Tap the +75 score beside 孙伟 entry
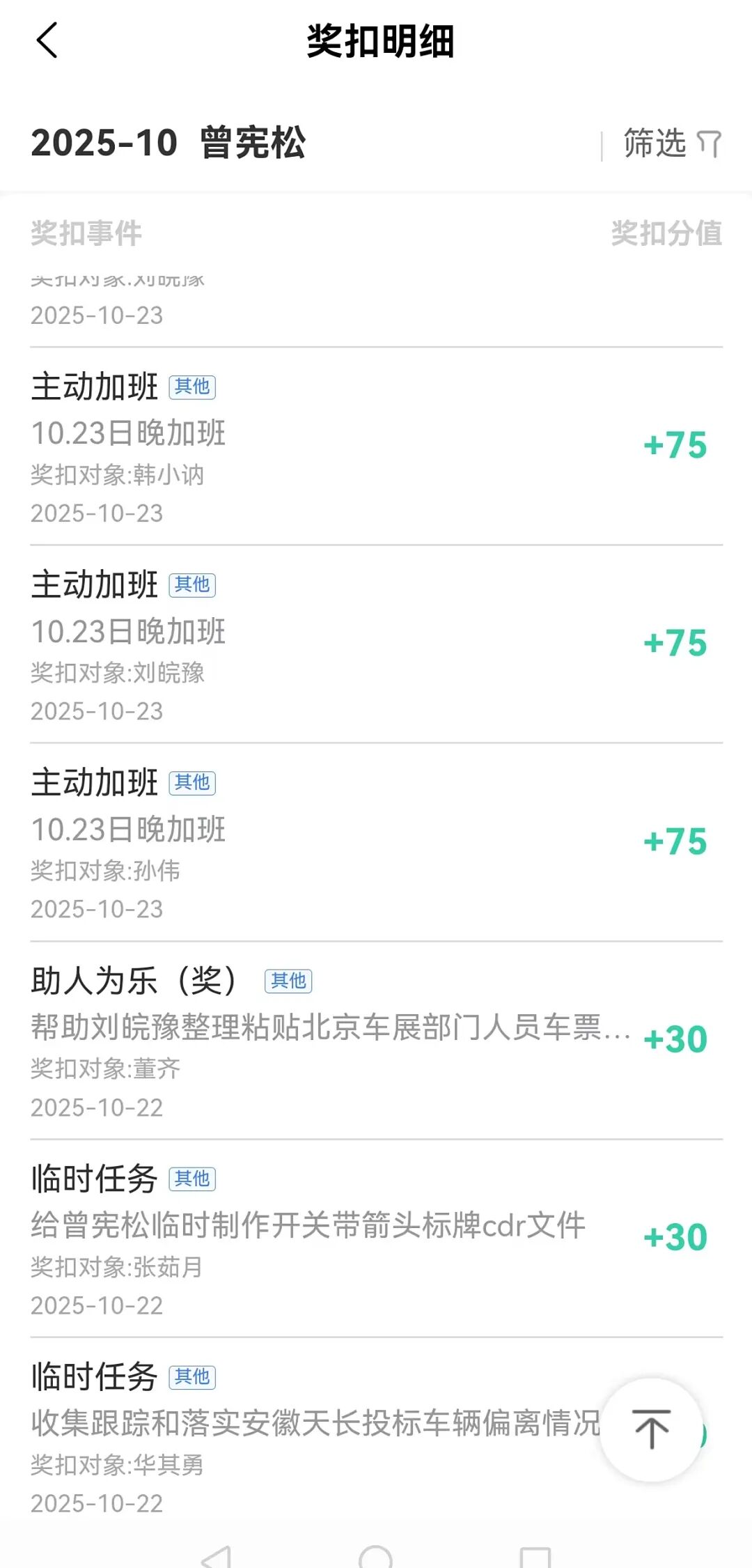The width and height of the screenshot is (752, 1568). click(x=674, y=839)
